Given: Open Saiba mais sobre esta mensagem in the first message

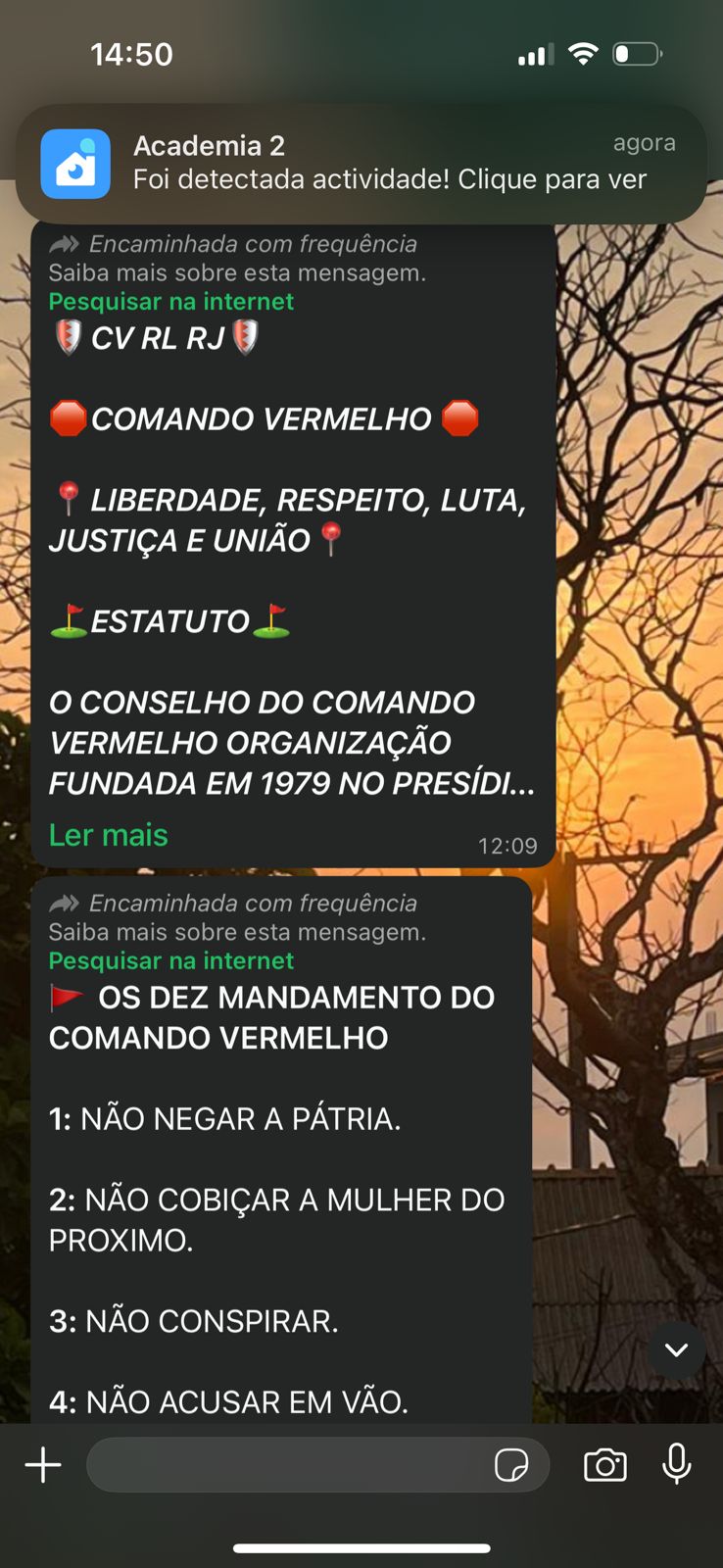Looking at the screenshot, I should [237, 273].
